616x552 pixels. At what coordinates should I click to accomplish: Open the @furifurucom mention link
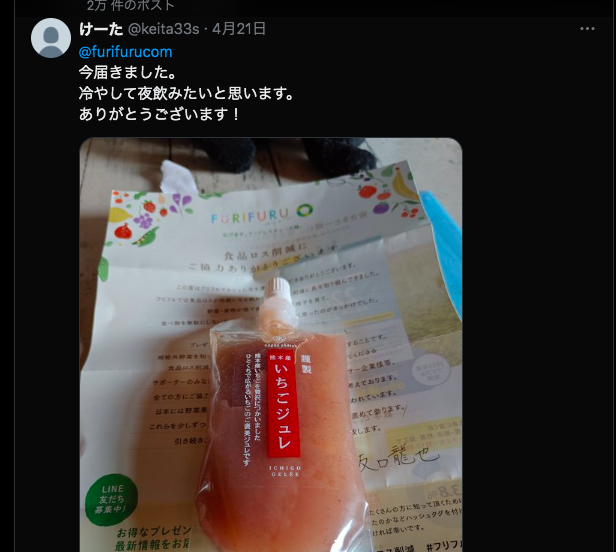click(x=125, y=51)
